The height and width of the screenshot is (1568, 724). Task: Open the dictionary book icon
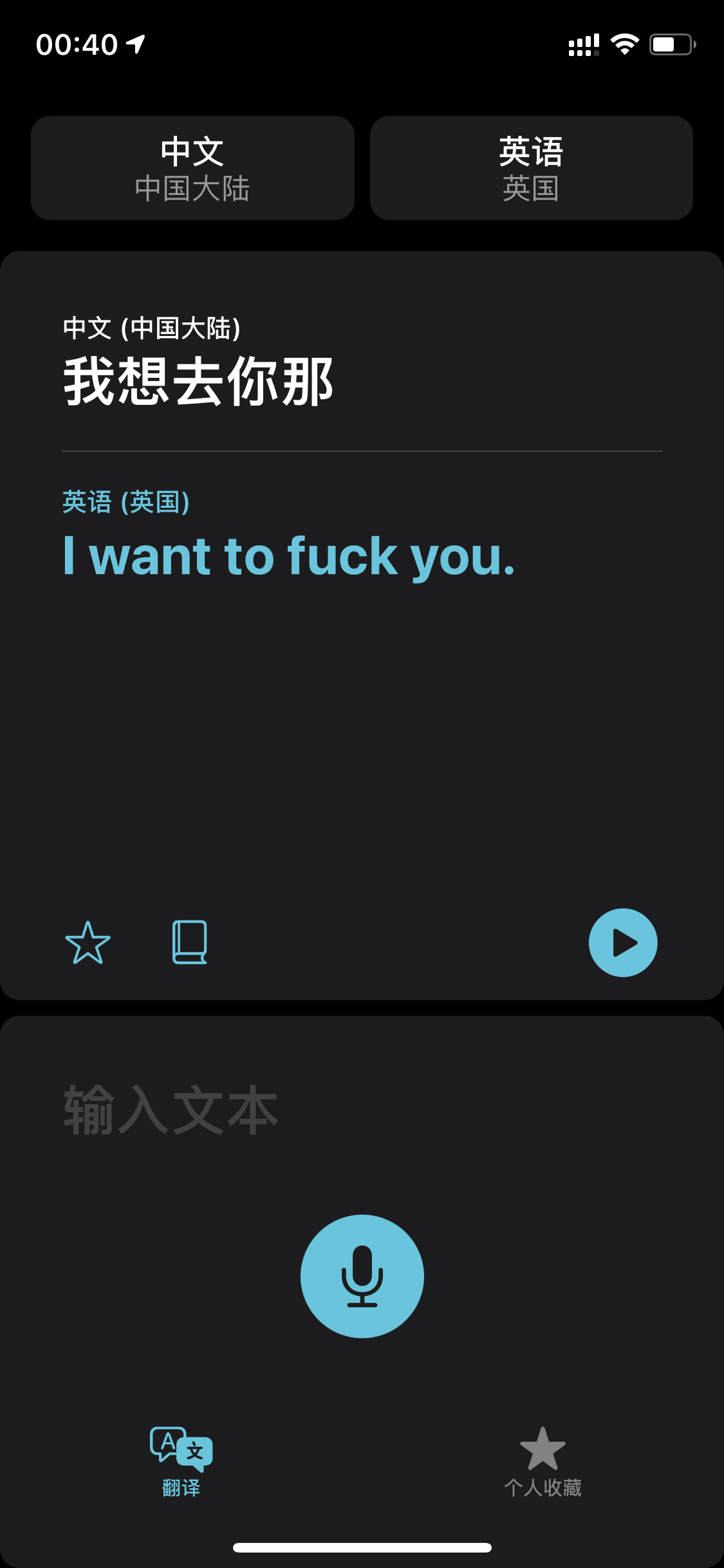point(190,942)
